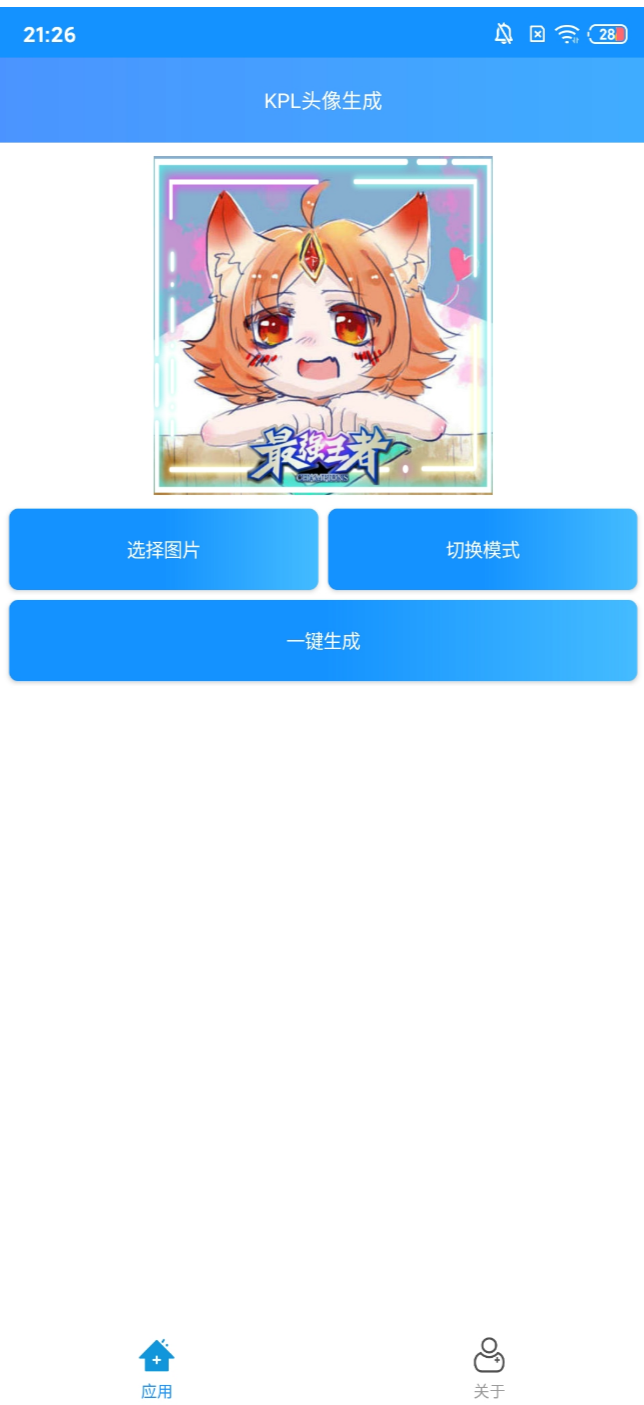
Task: Generate the avatar with 一键生成
Action: tap(323, 641)
